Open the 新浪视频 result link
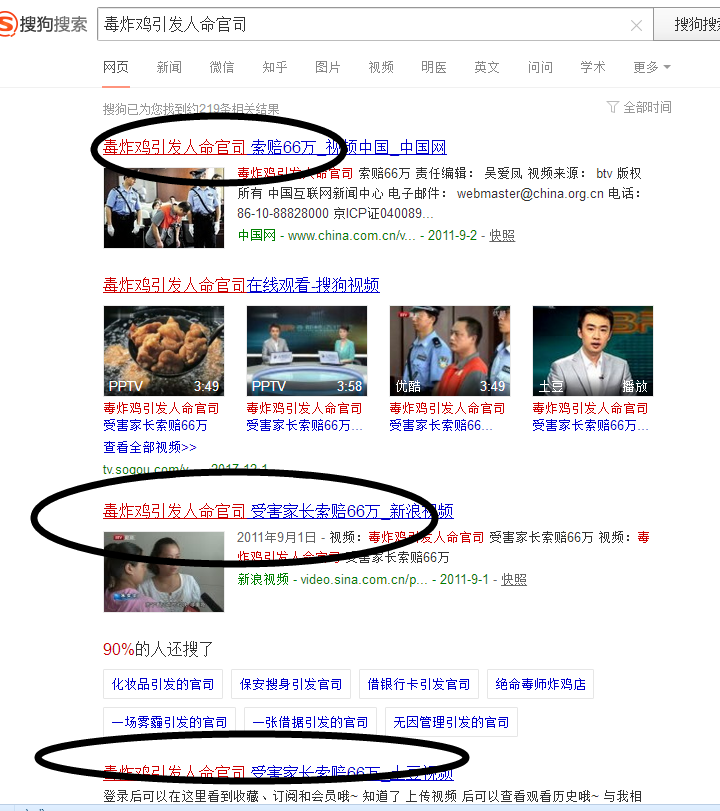The width and height of the screenshot is (720, 811). (278, 511)
